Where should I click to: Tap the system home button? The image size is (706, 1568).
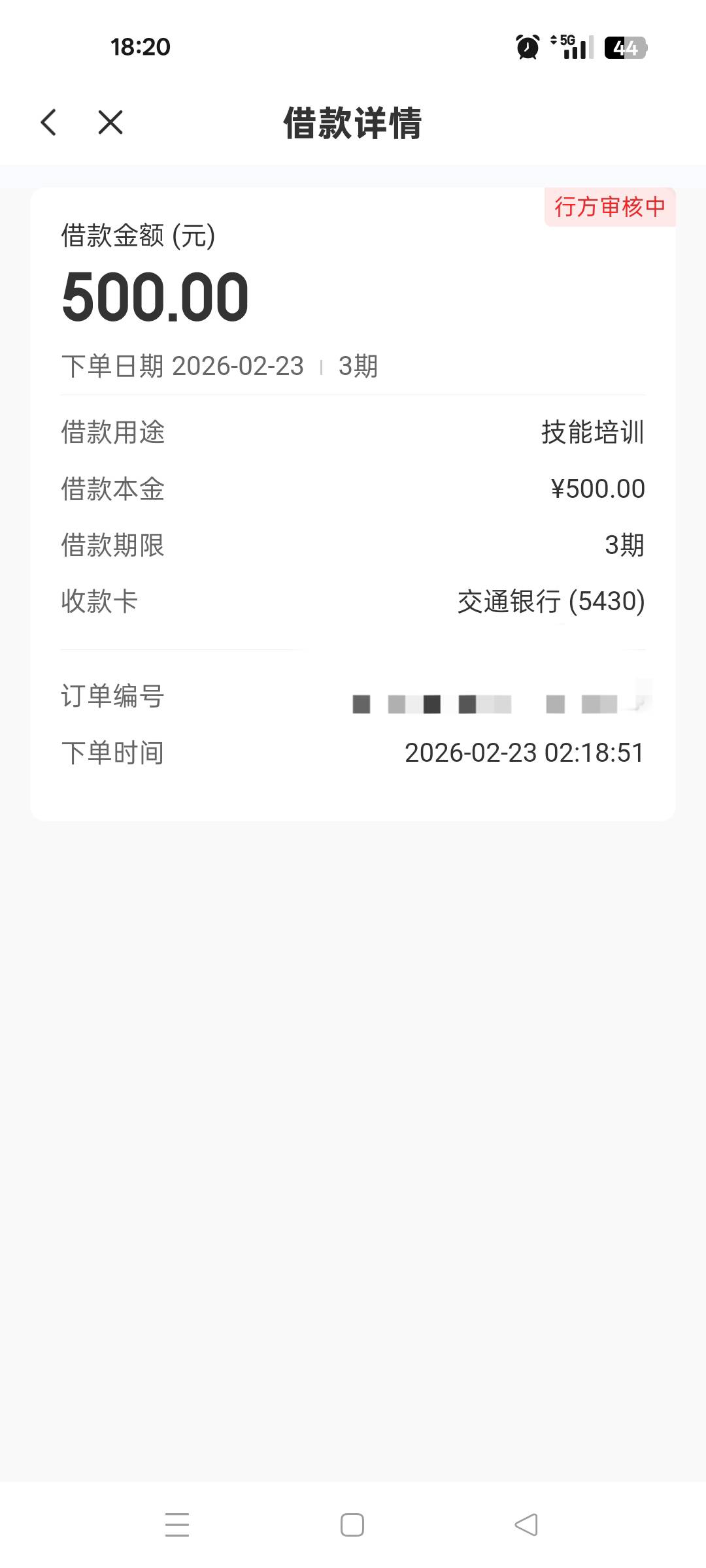[352, 1524]
